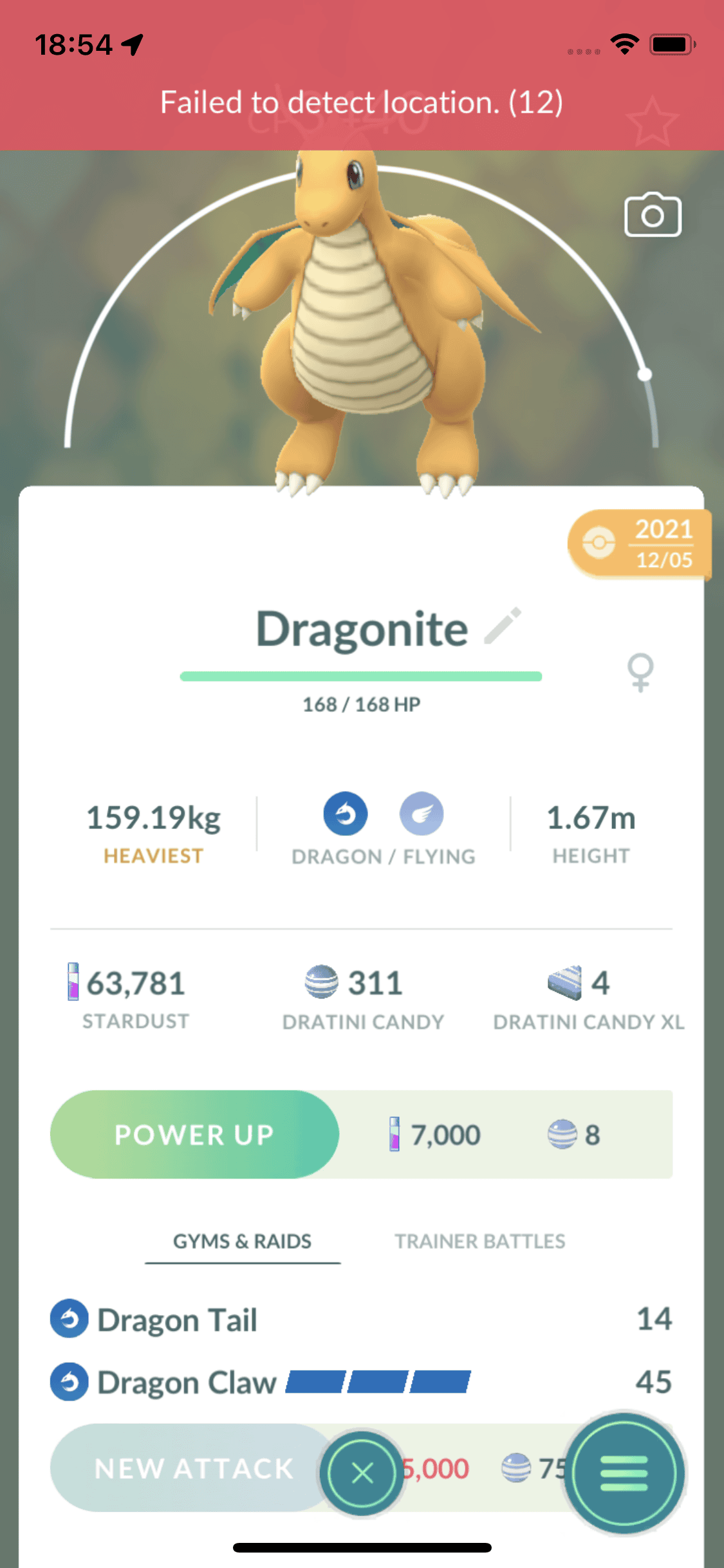The image size is (724, 1568).
Task: Mark Dragonite as favorite with the star
Action: coord(652,122)
